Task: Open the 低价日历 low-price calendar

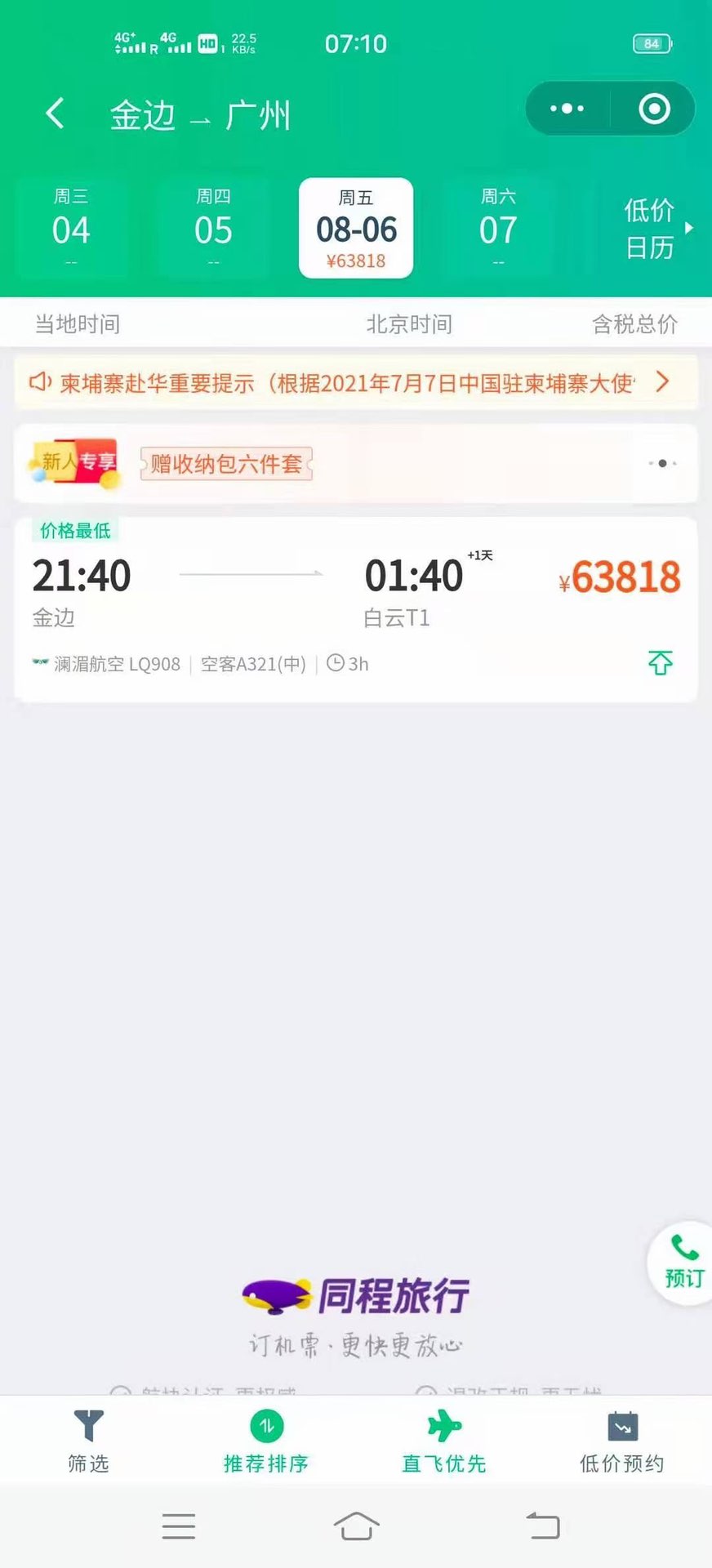Action: 652,228
